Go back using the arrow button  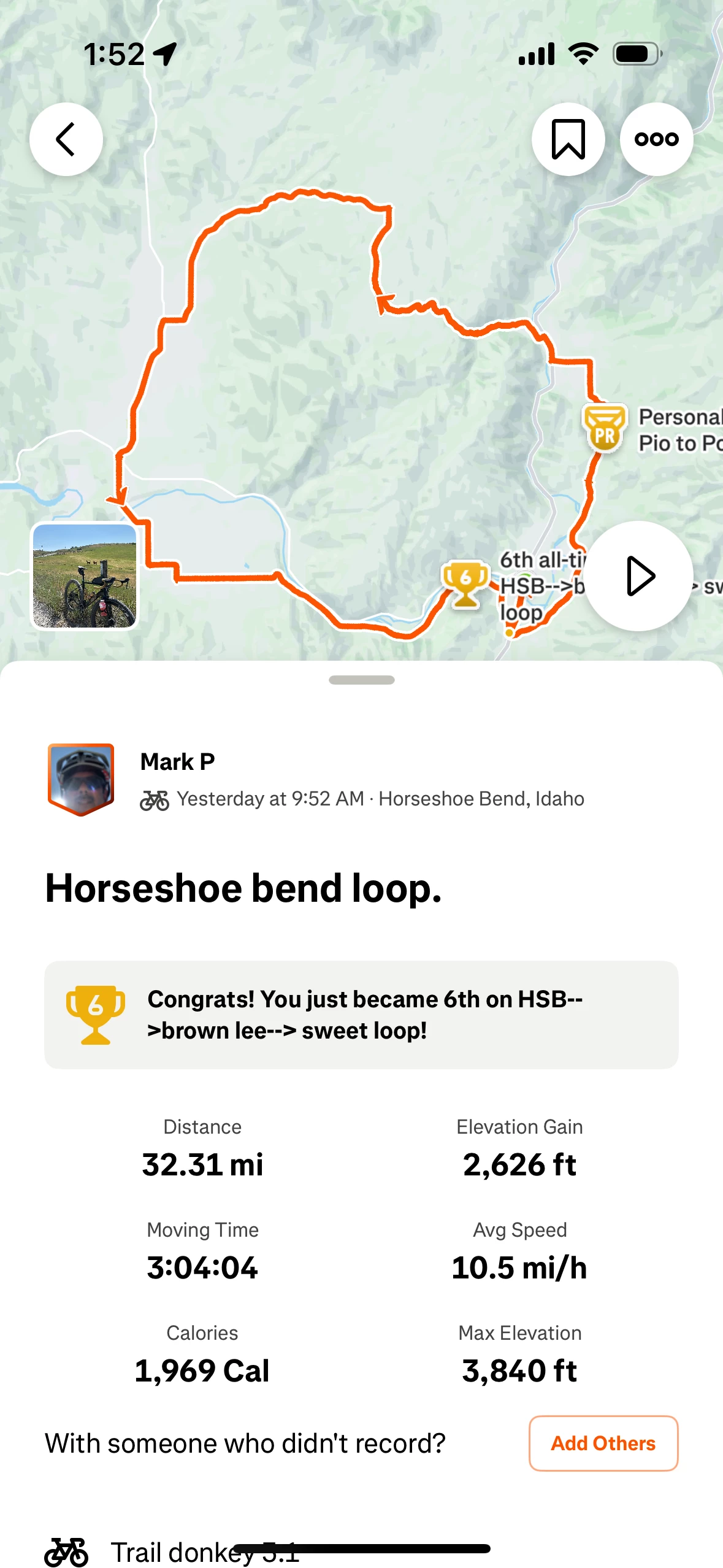click(x=66, y=139)
